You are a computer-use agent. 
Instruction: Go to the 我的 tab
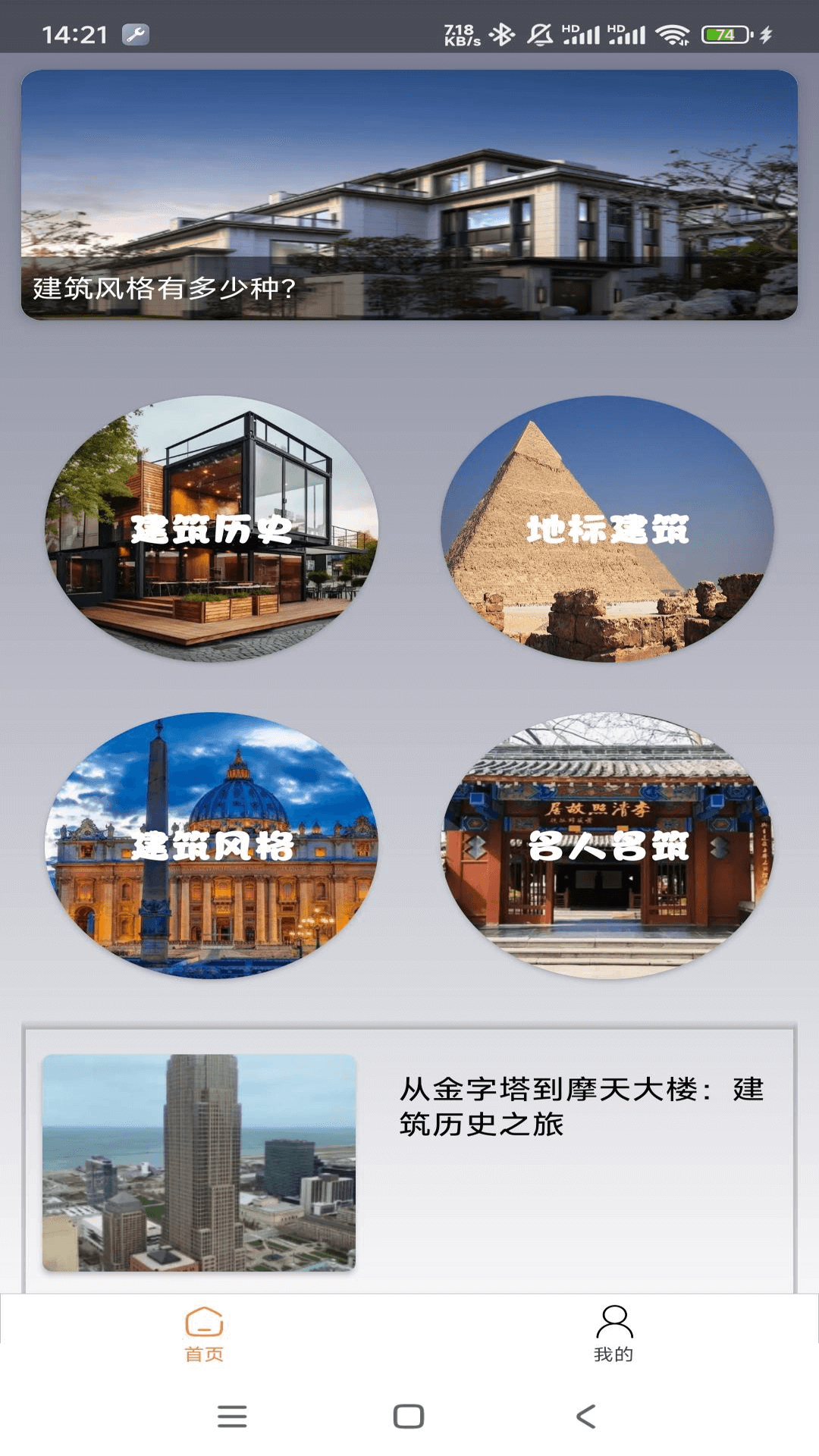[x=613, y=1335]
